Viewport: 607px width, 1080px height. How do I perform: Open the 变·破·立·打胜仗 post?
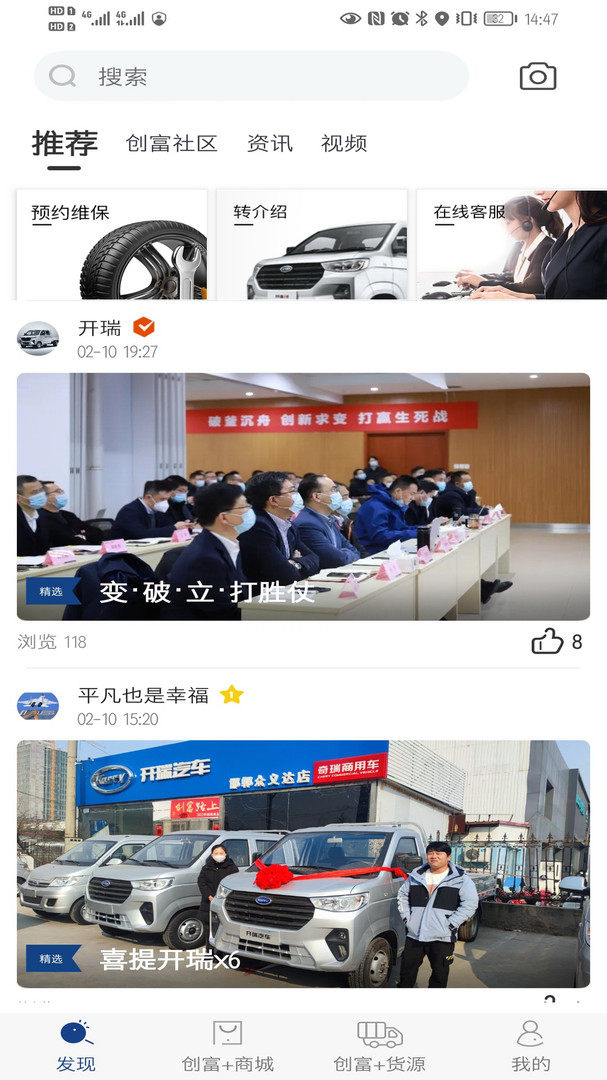pos(303,496)
